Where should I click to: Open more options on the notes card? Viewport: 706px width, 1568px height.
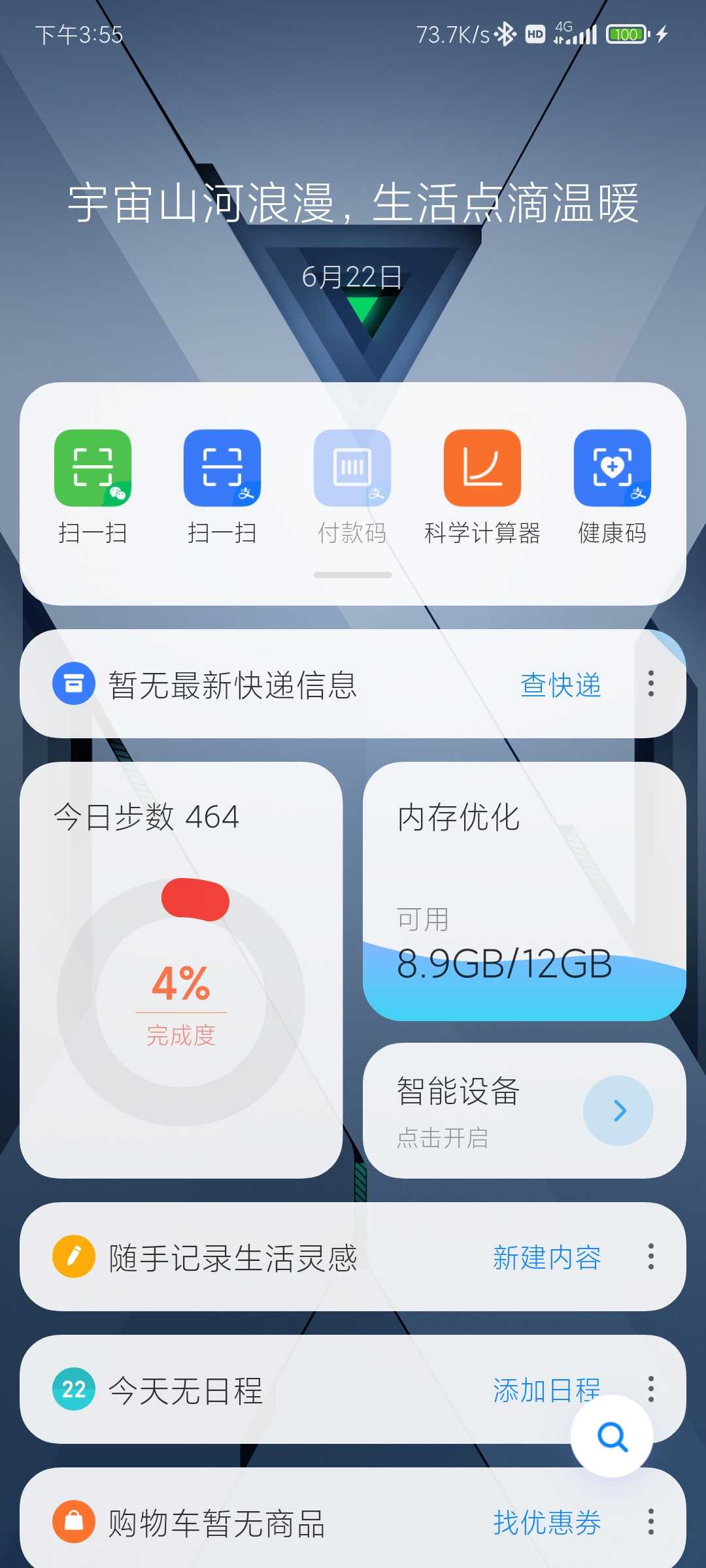(651, 1256)
